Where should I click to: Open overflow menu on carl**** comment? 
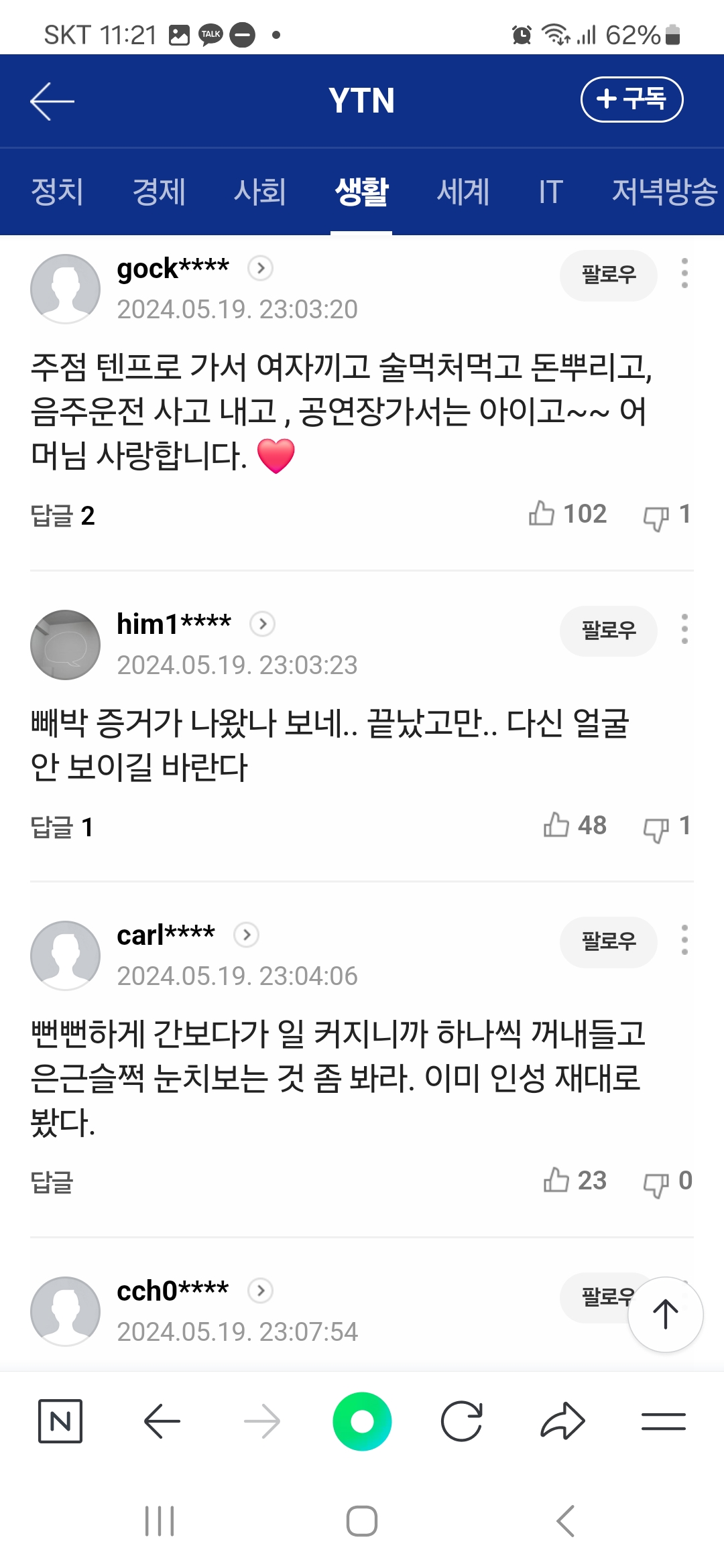click(x=684, y=940)
